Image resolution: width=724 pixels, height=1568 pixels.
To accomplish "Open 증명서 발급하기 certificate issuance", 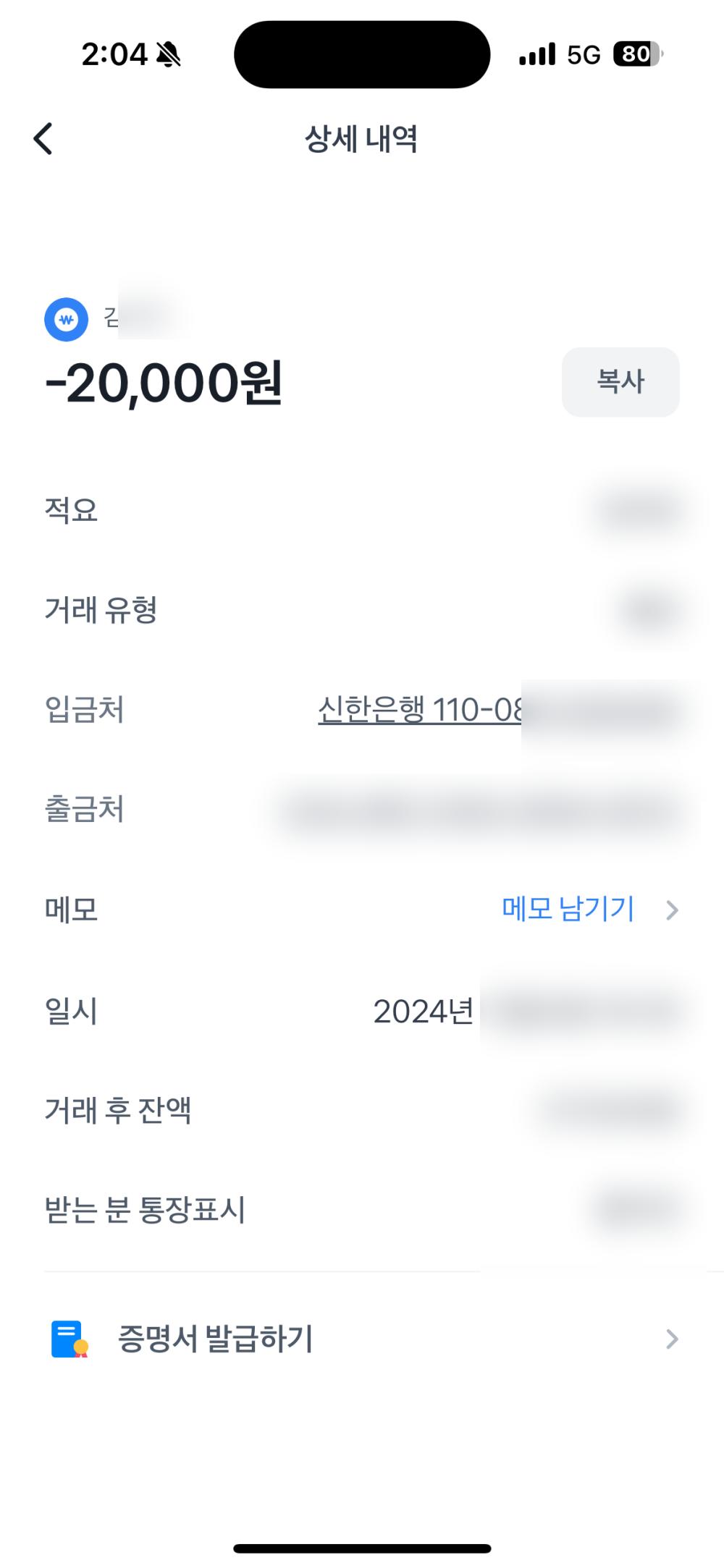I will 362,1339.
